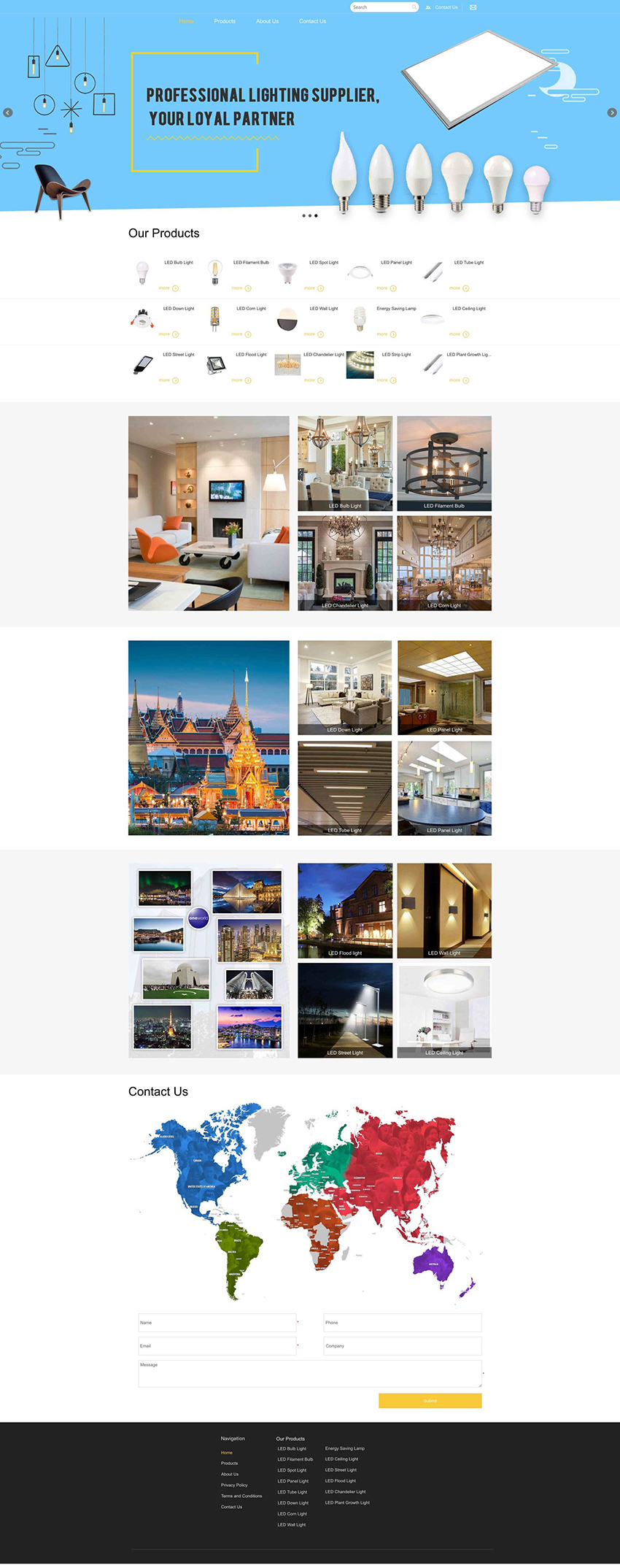Go to Products in top navigation
Viewport: 620px width, 1568px height.
(225, 21)
